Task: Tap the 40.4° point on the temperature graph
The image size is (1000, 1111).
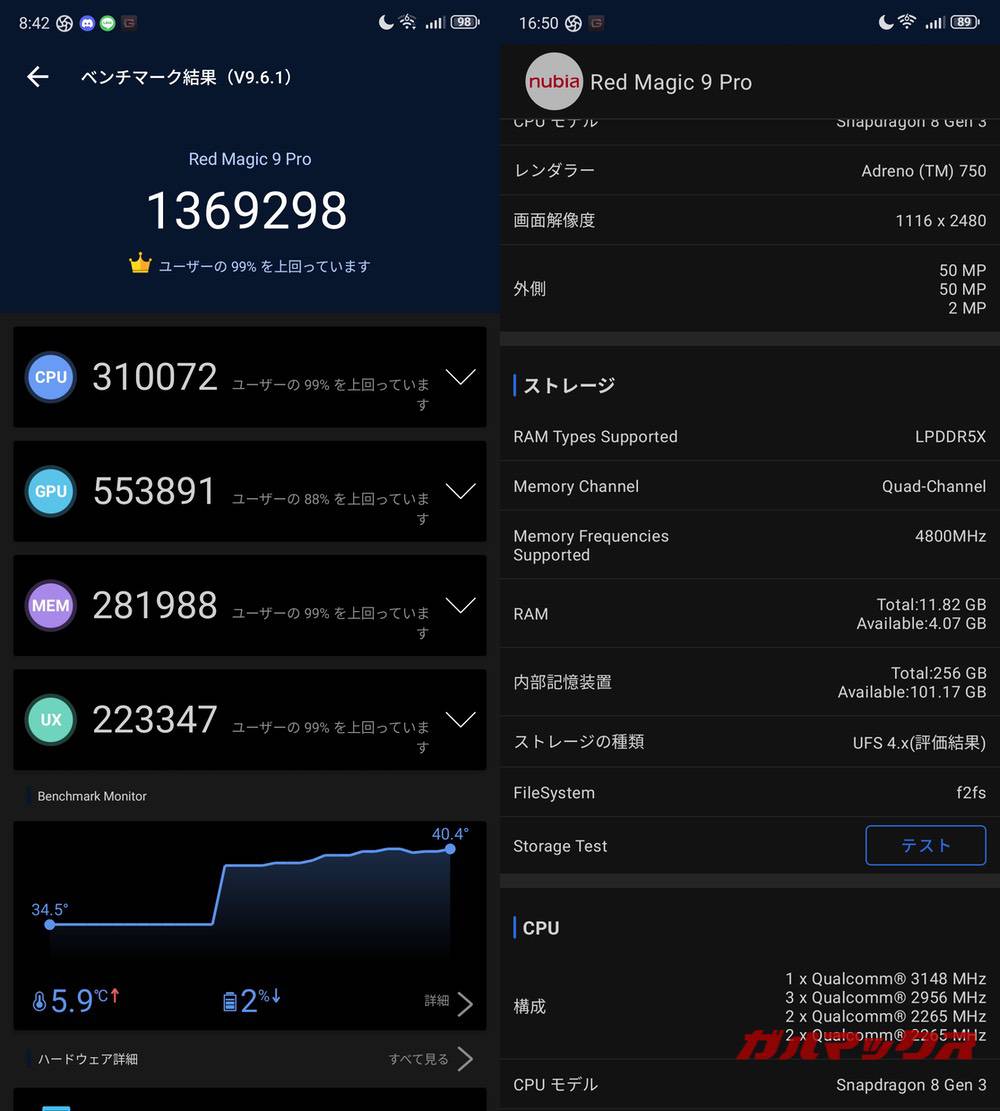Action: click(x=449, y=848)
